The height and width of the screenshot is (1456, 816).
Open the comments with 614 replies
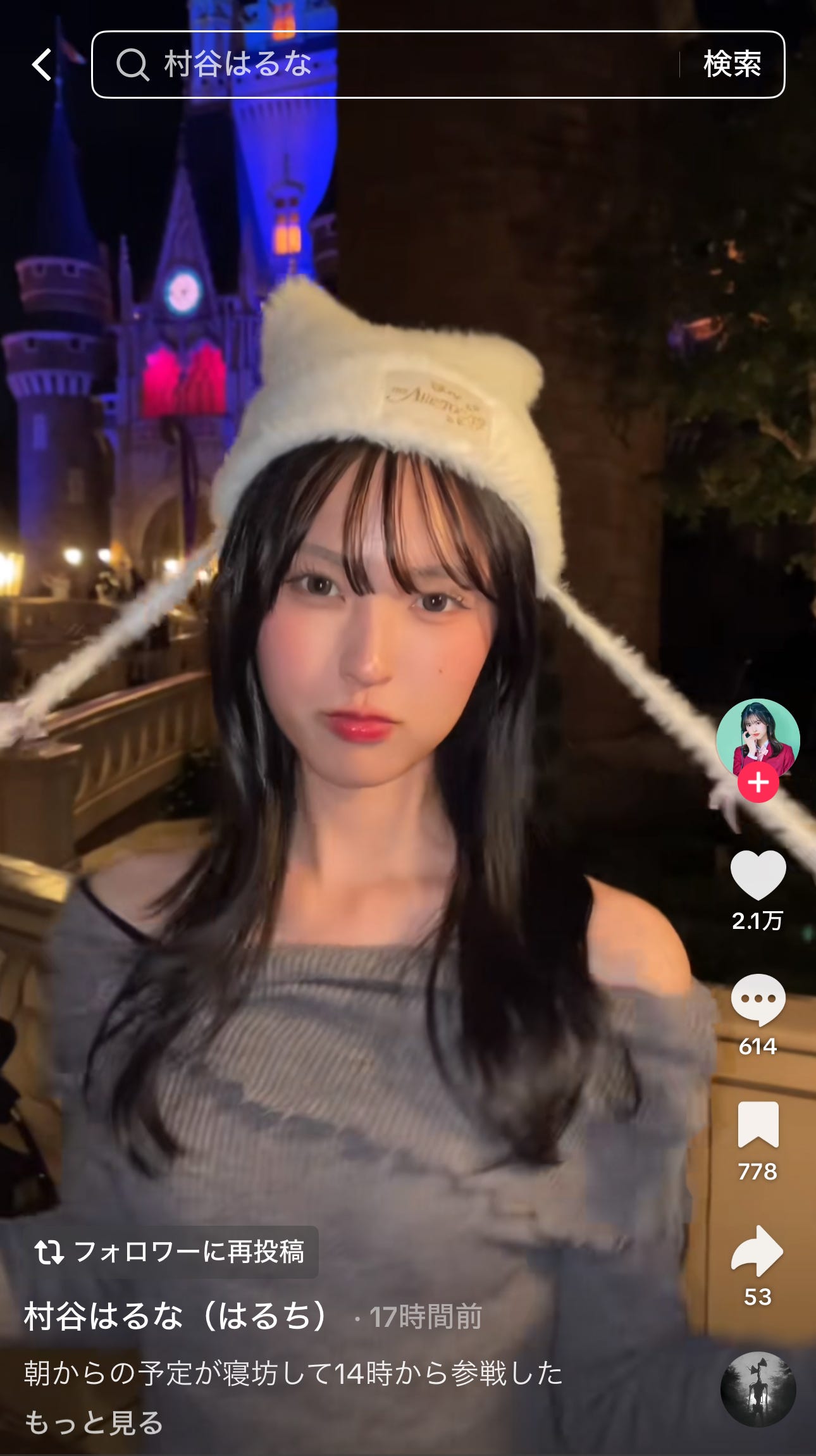coord(757,1000)
